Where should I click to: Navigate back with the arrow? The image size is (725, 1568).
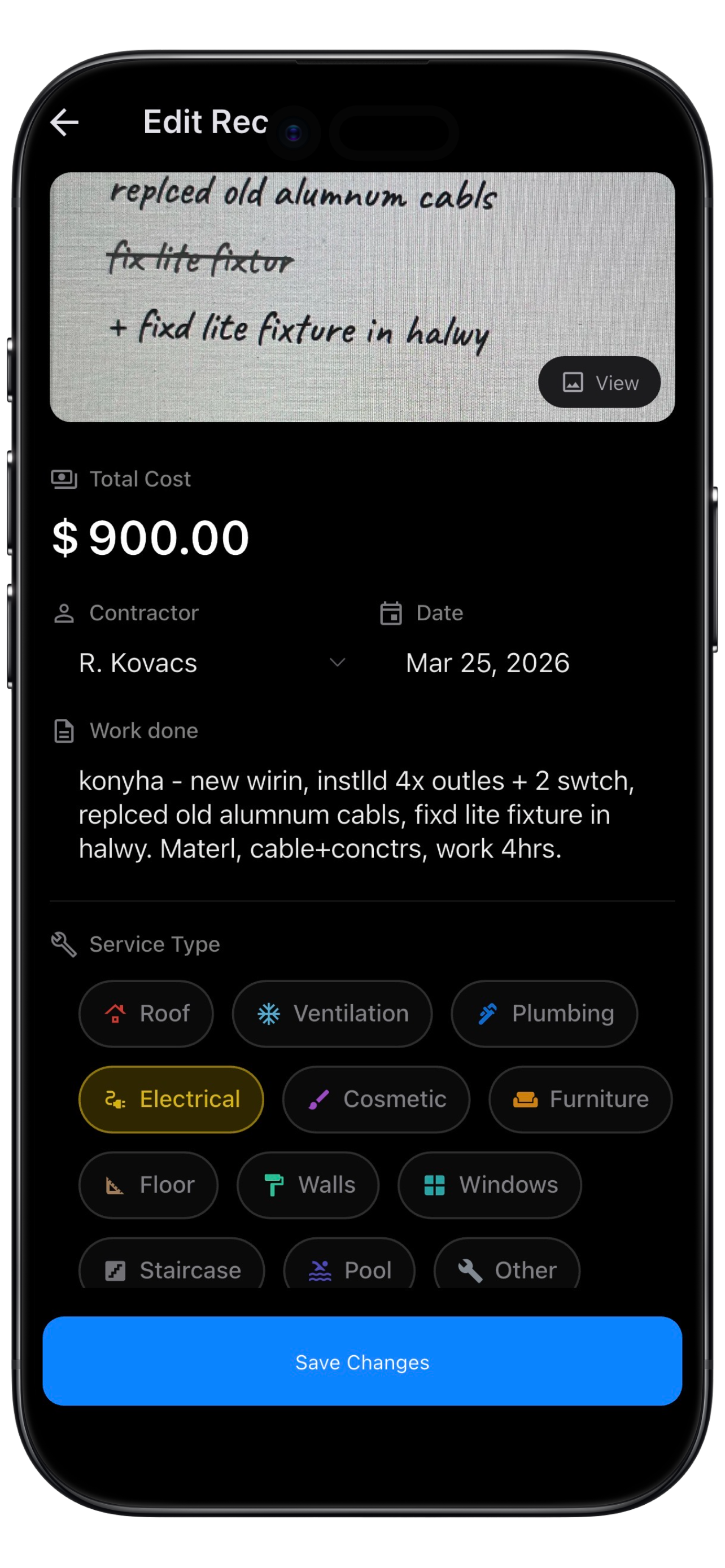pyautogui.click(x=63, y=122)
